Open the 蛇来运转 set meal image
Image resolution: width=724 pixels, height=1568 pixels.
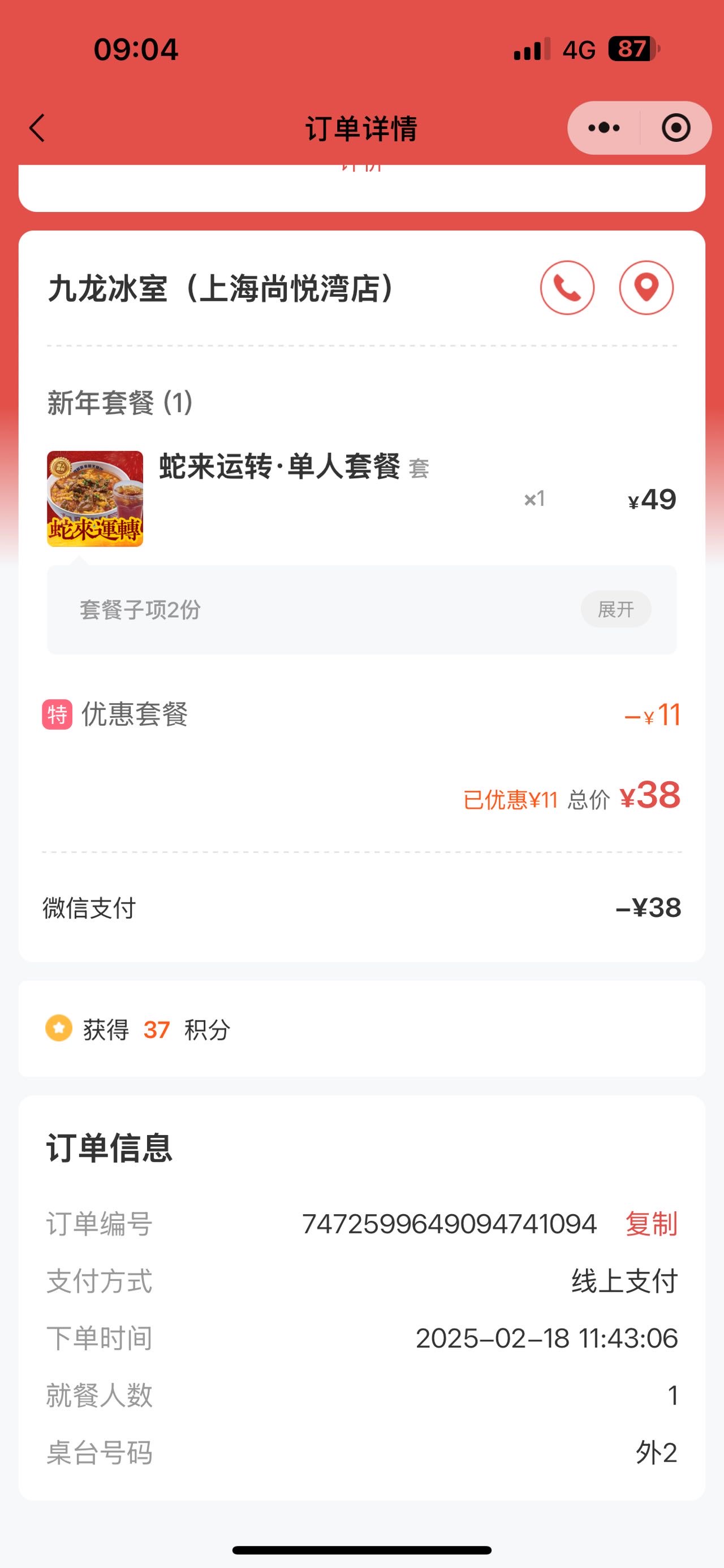point(95,499)
